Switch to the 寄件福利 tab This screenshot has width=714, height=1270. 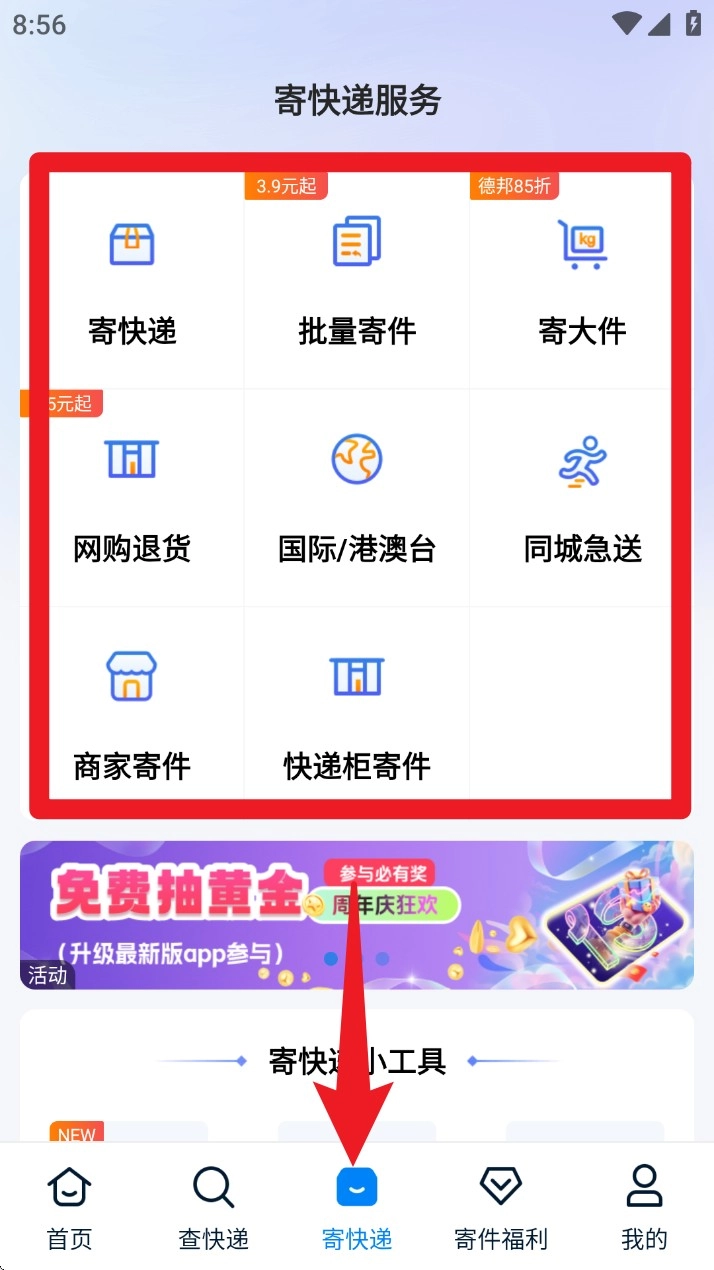click(x=501, y=1208)
